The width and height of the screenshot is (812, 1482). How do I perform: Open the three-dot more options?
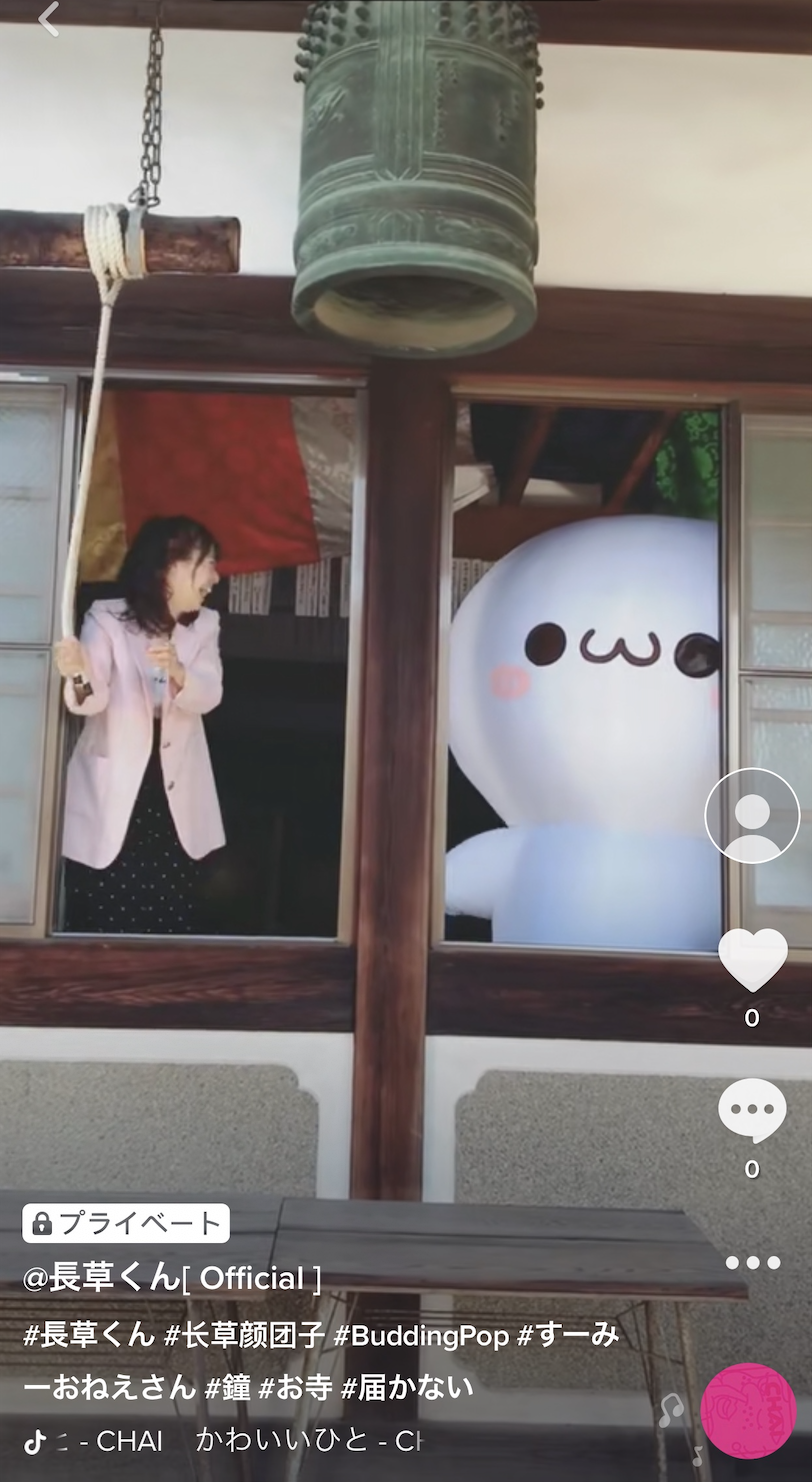[752, 1263]
